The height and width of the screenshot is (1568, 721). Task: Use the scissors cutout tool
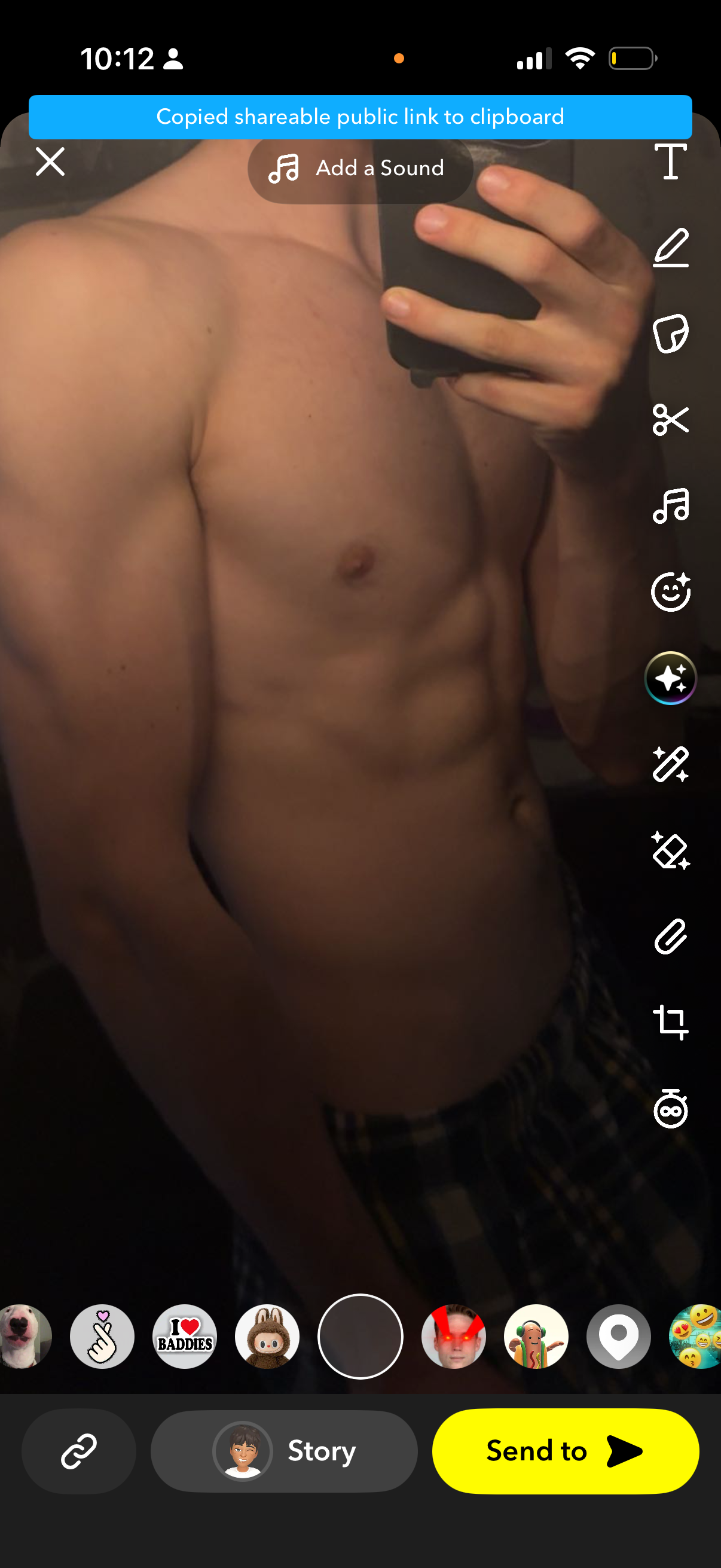point(671,420)
